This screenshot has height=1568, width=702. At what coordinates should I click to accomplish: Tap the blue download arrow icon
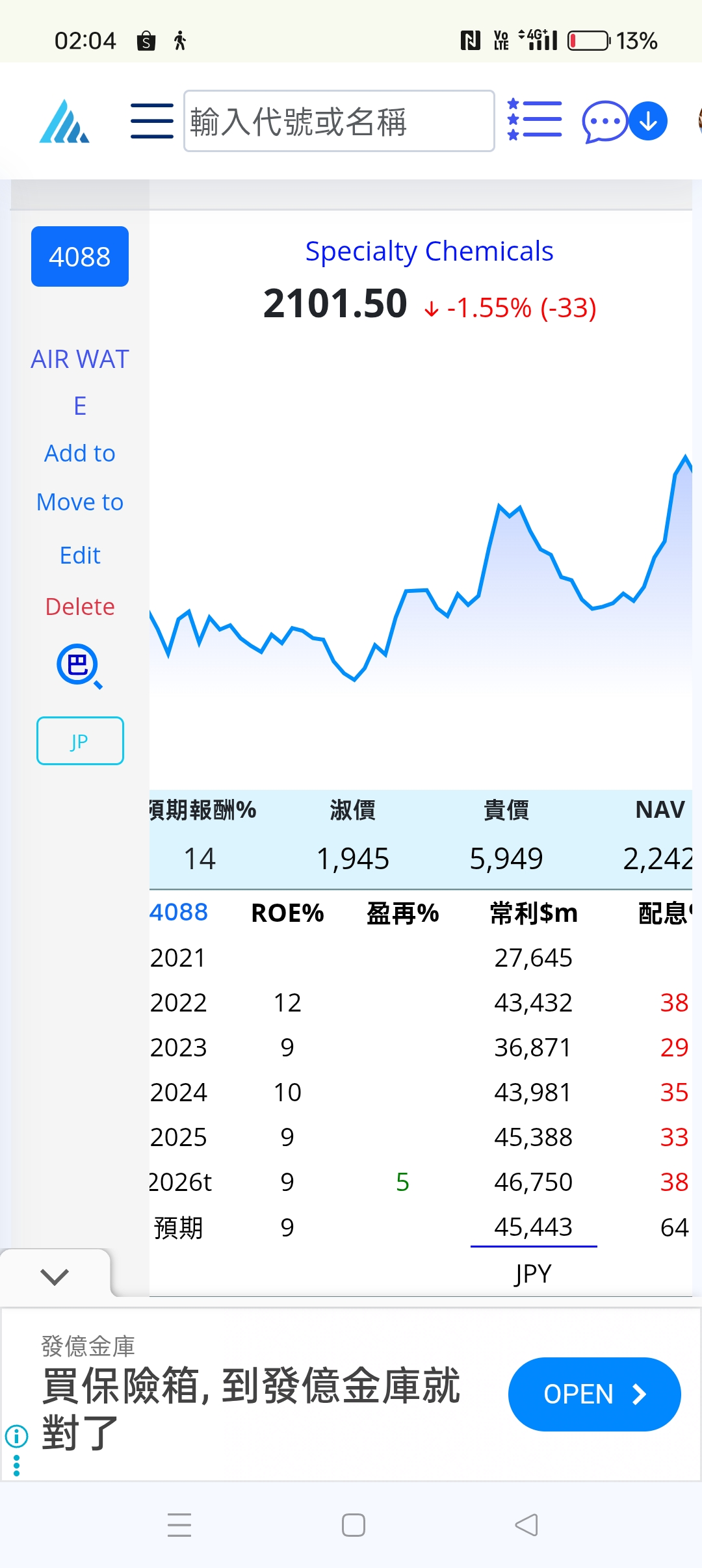[x=648, y=122]
